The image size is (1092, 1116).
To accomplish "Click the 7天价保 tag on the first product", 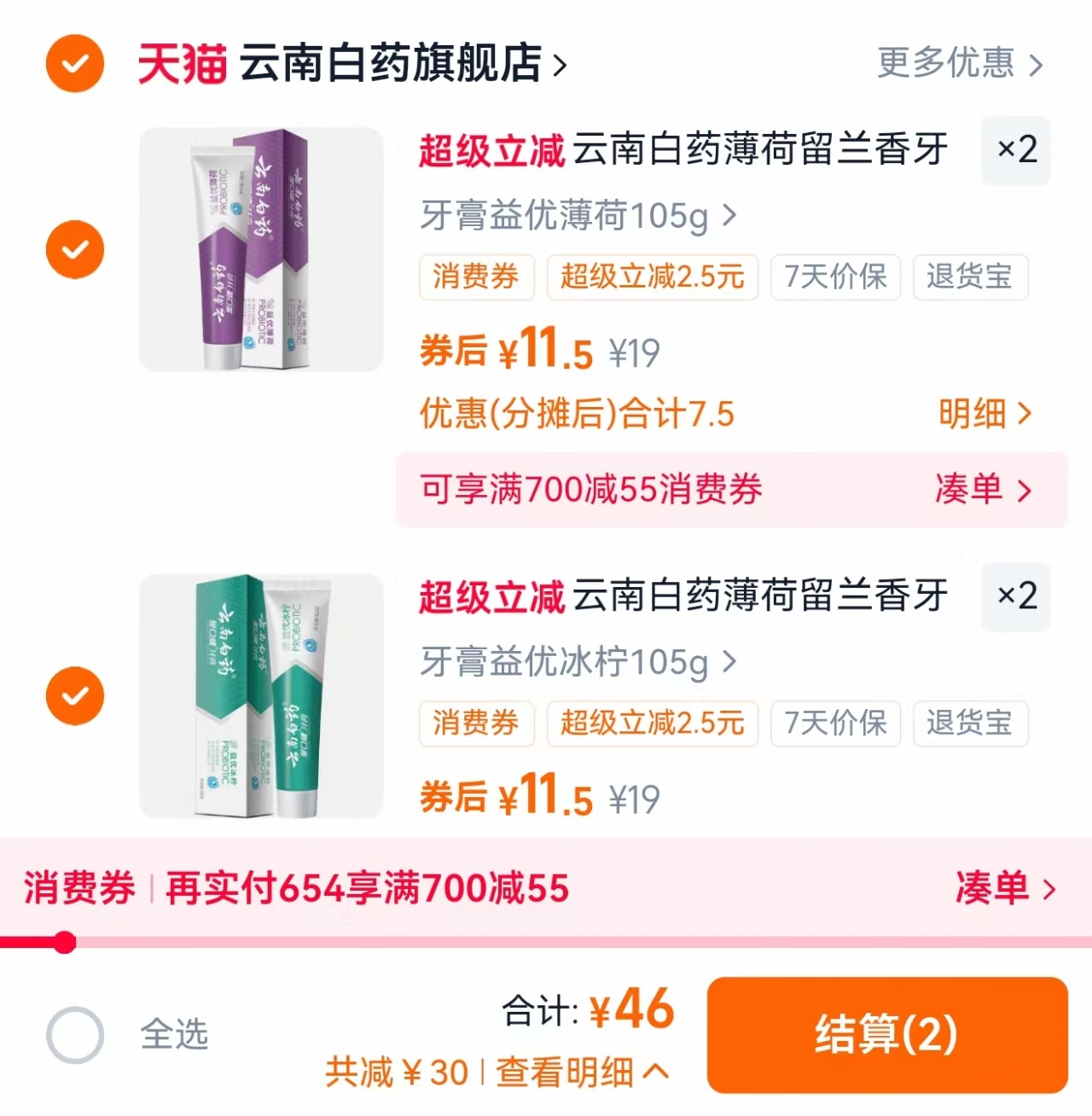I will pyautogui.click(x=834, y=277).
